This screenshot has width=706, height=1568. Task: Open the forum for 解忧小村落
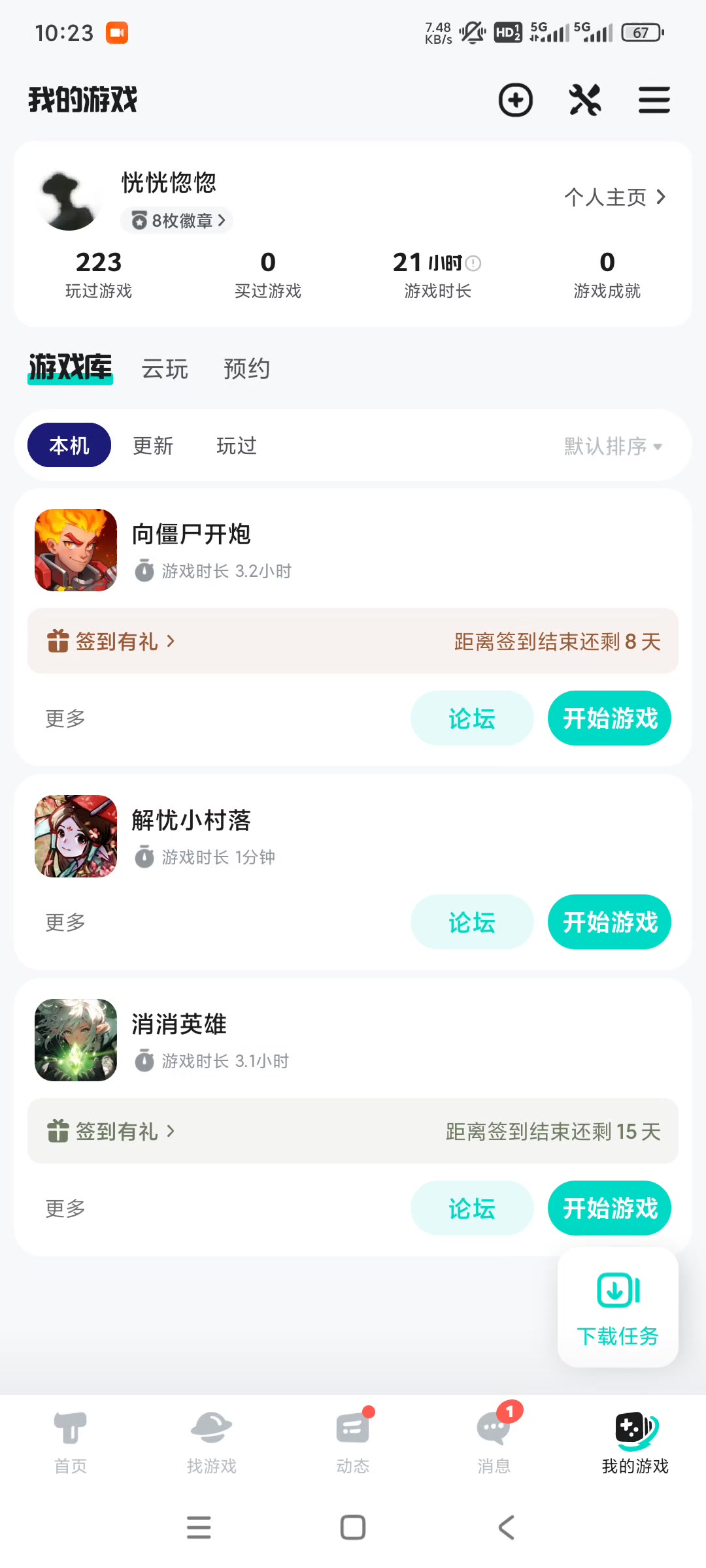pyautogui.click(x=471, y=922)
